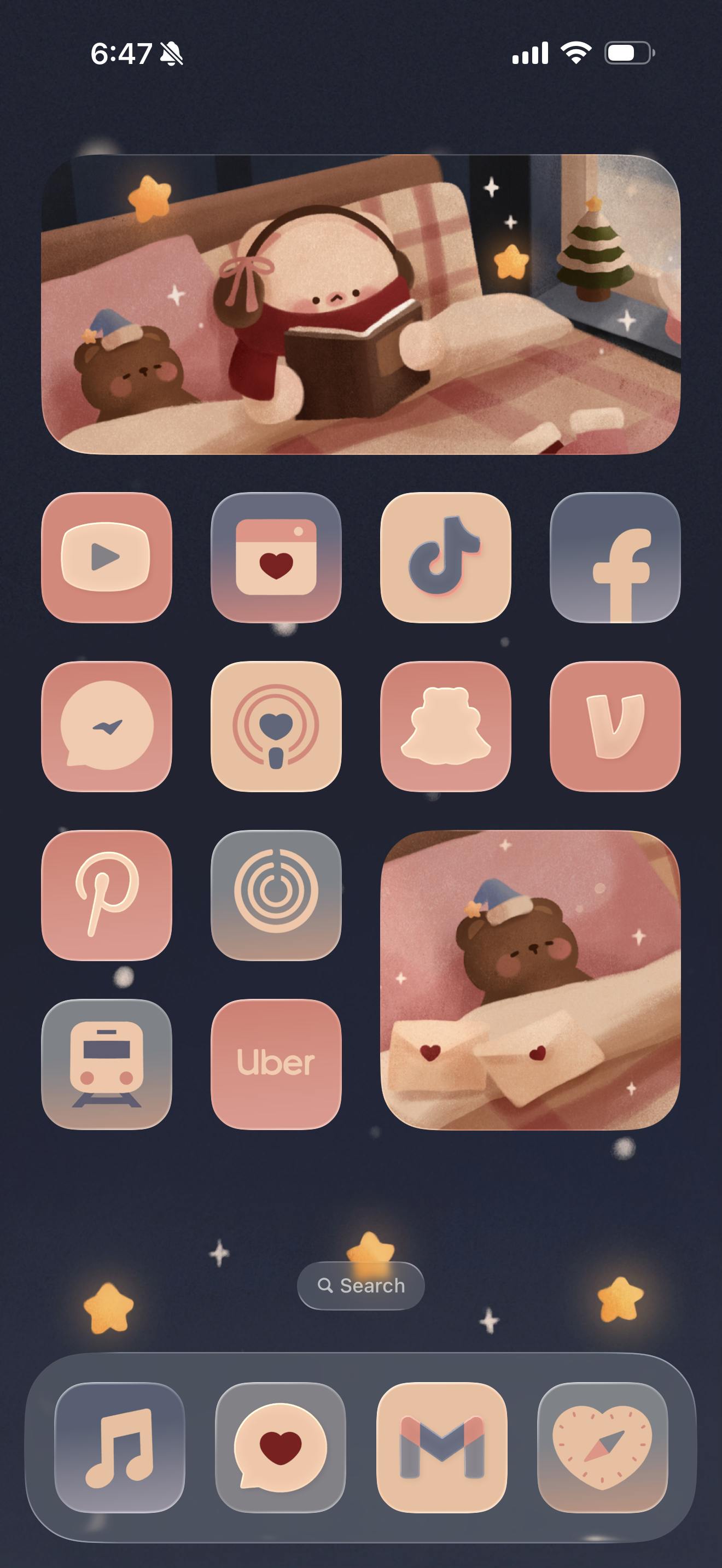The width and height of the screenshot is (722, 1568).
Task: Launch Gmail from the dock
Action: [x=441, y=1448]
